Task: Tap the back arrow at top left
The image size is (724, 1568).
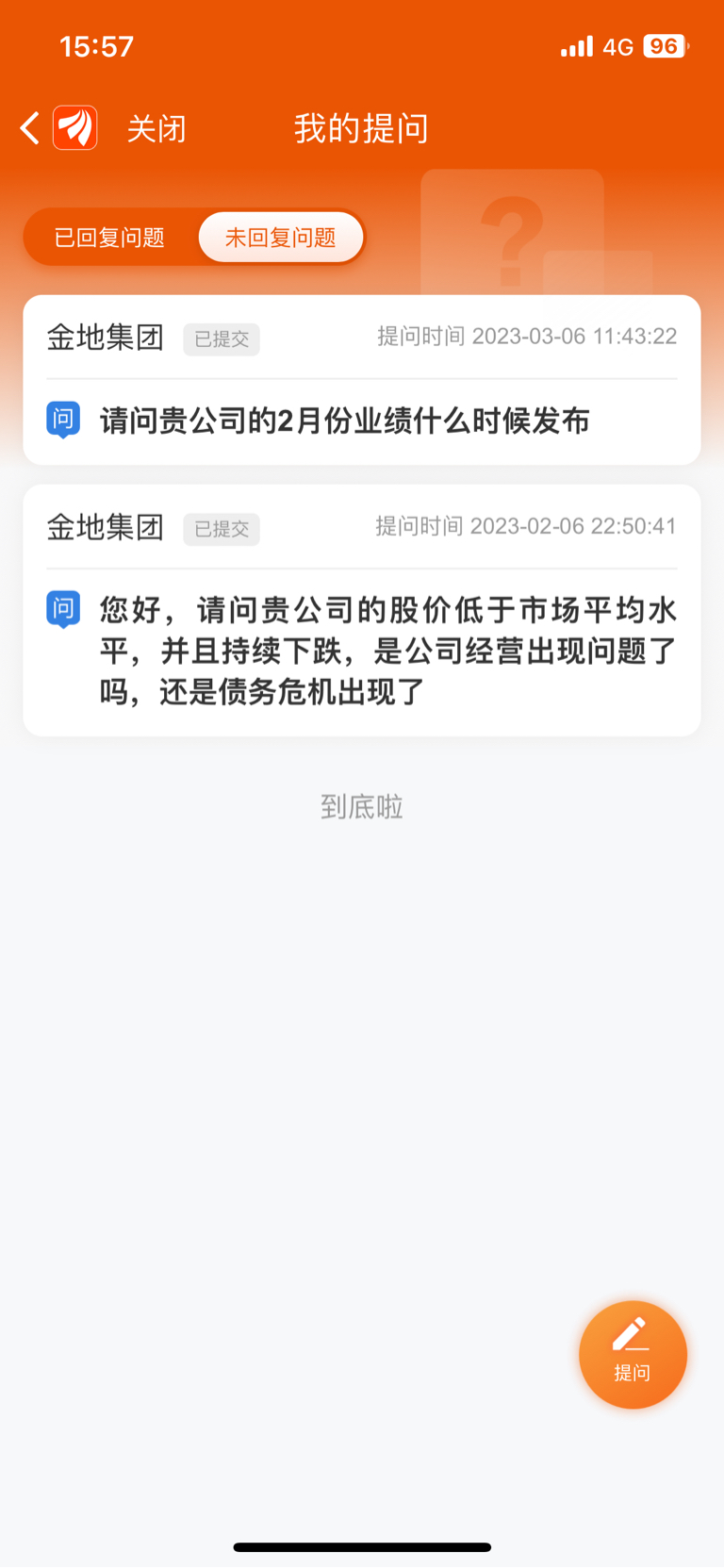Action: point(28,127)
